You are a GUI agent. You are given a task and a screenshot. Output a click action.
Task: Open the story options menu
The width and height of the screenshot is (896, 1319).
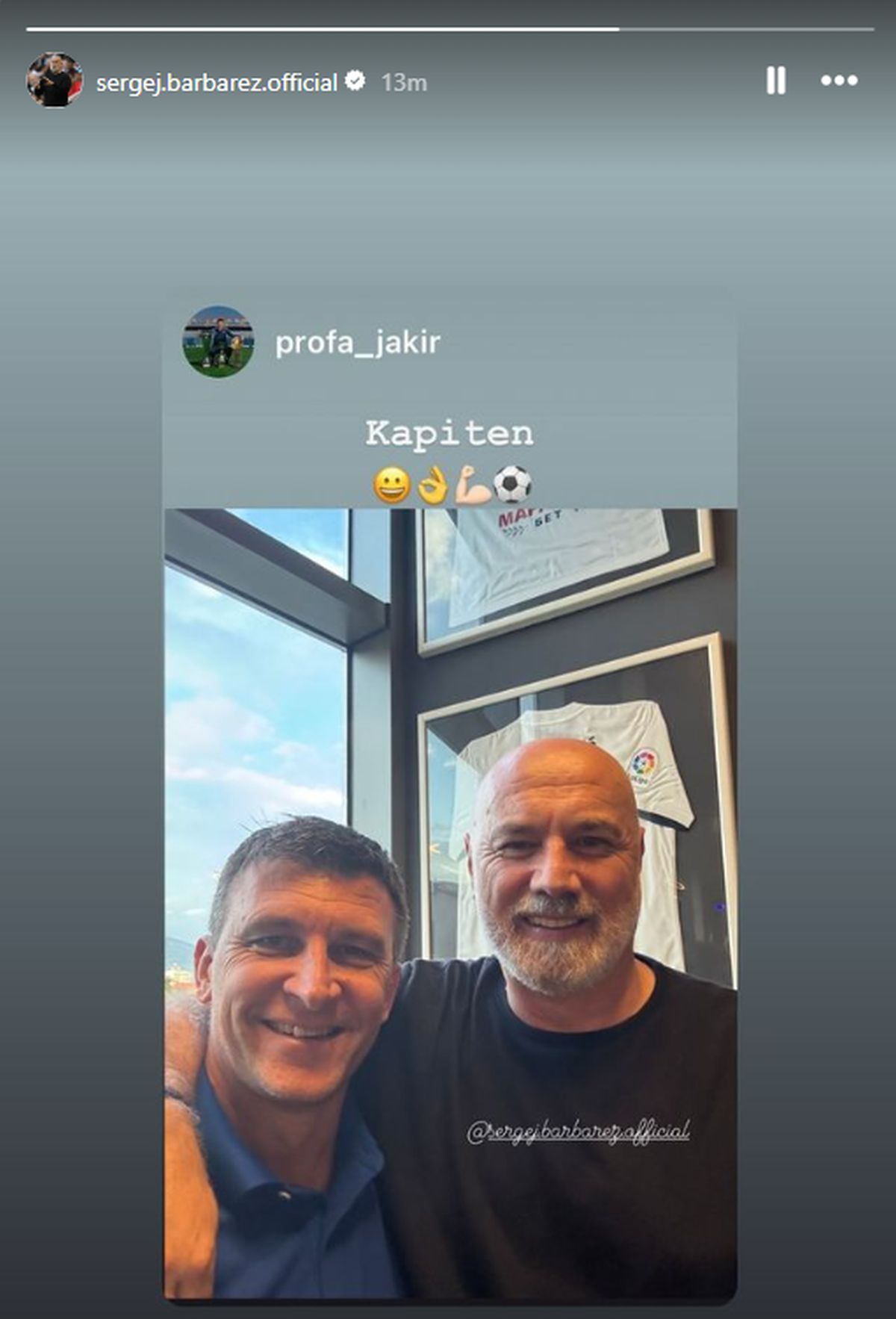pos(839,81)
